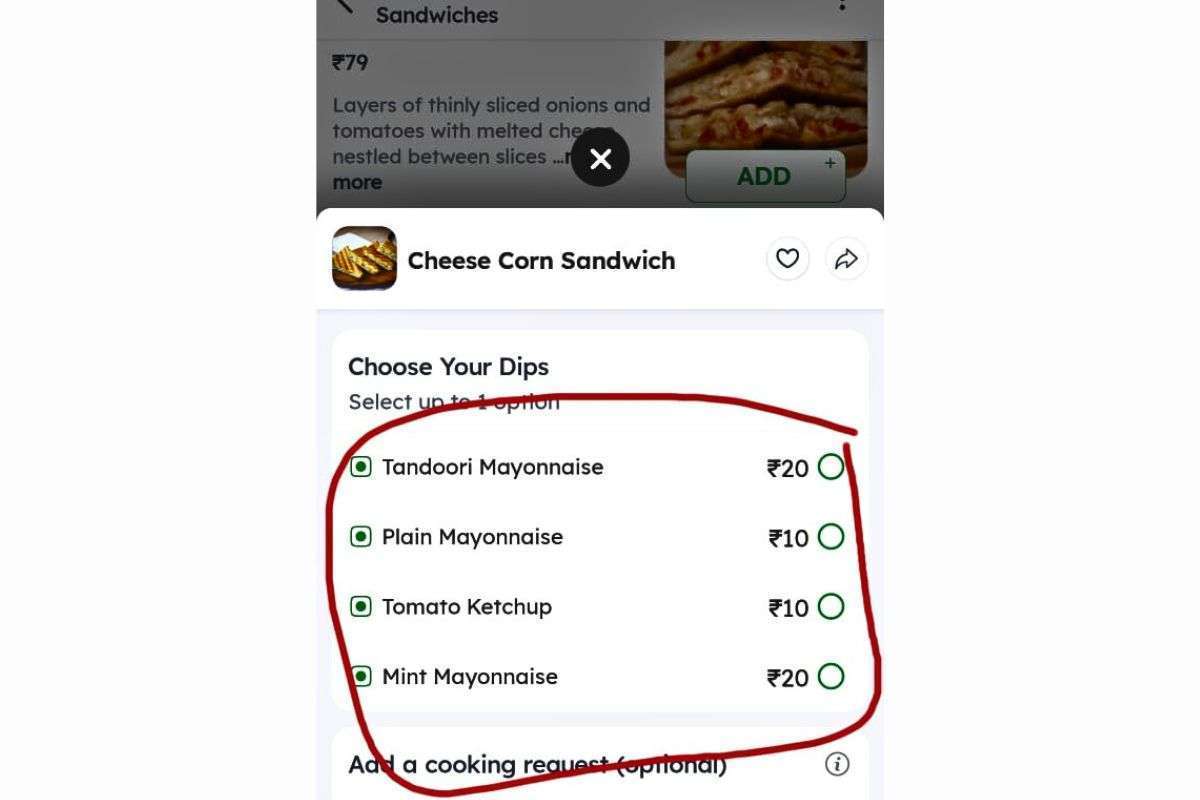
Task: Open cooking request info icon
Action: pyautogui.click(x=837, y=765)
